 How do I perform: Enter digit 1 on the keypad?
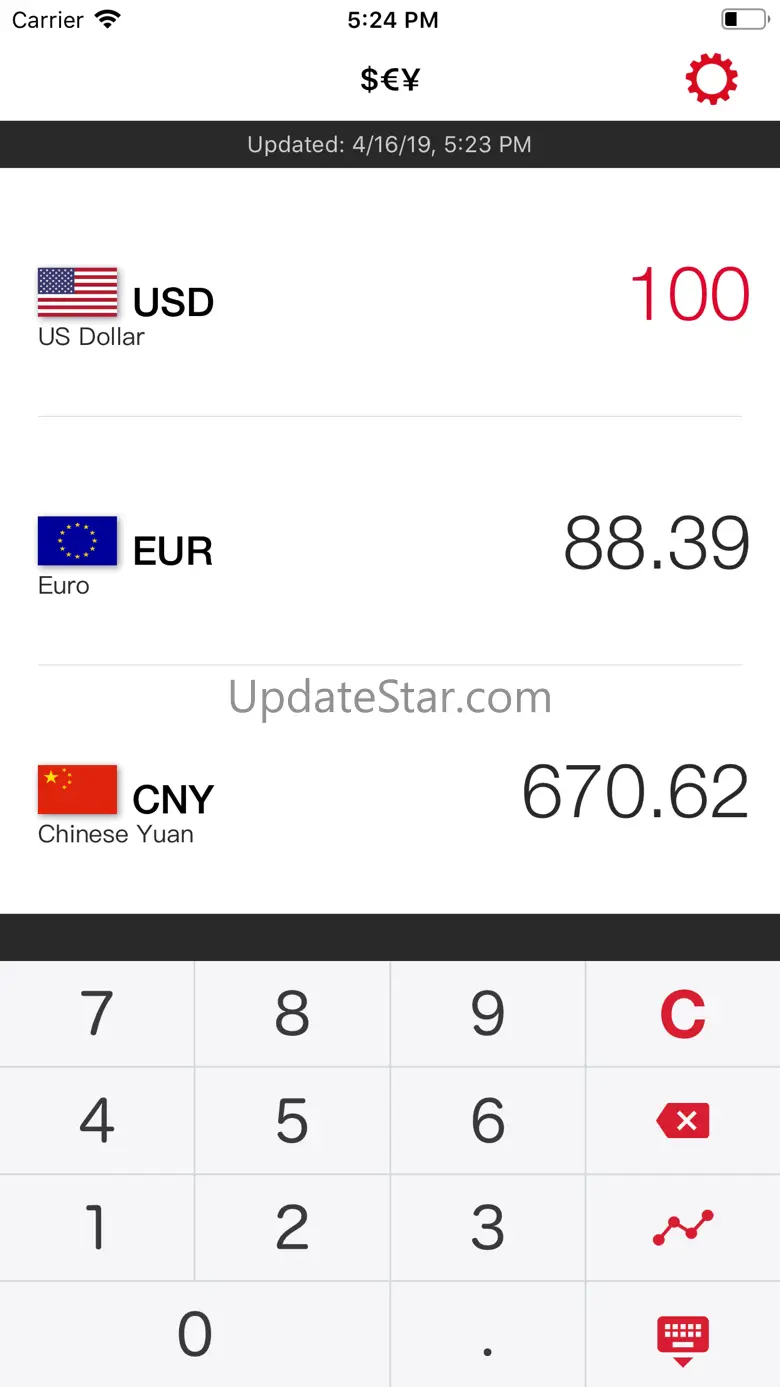97,1228
